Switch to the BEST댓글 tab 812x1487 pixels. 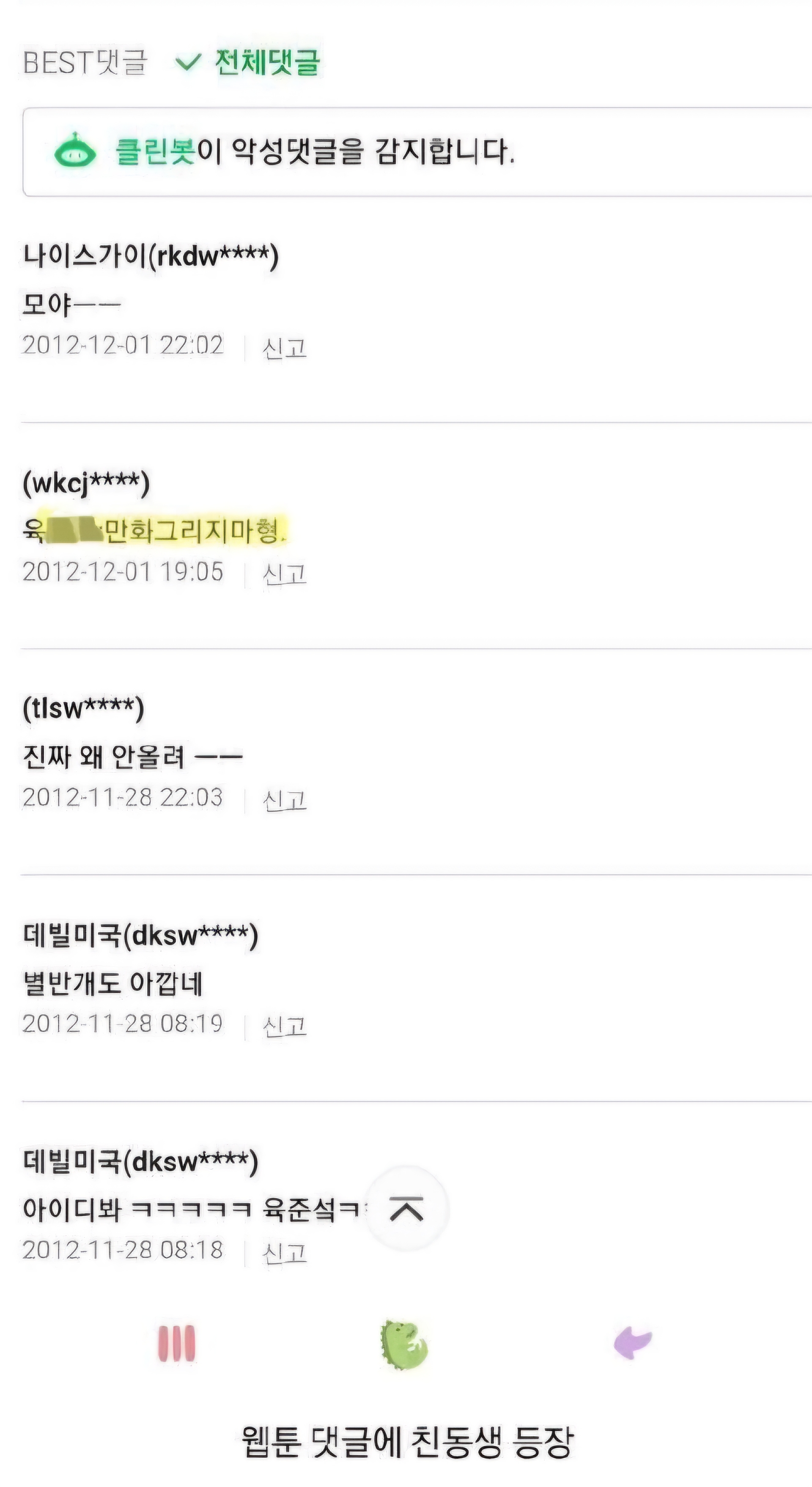[85, 62]
